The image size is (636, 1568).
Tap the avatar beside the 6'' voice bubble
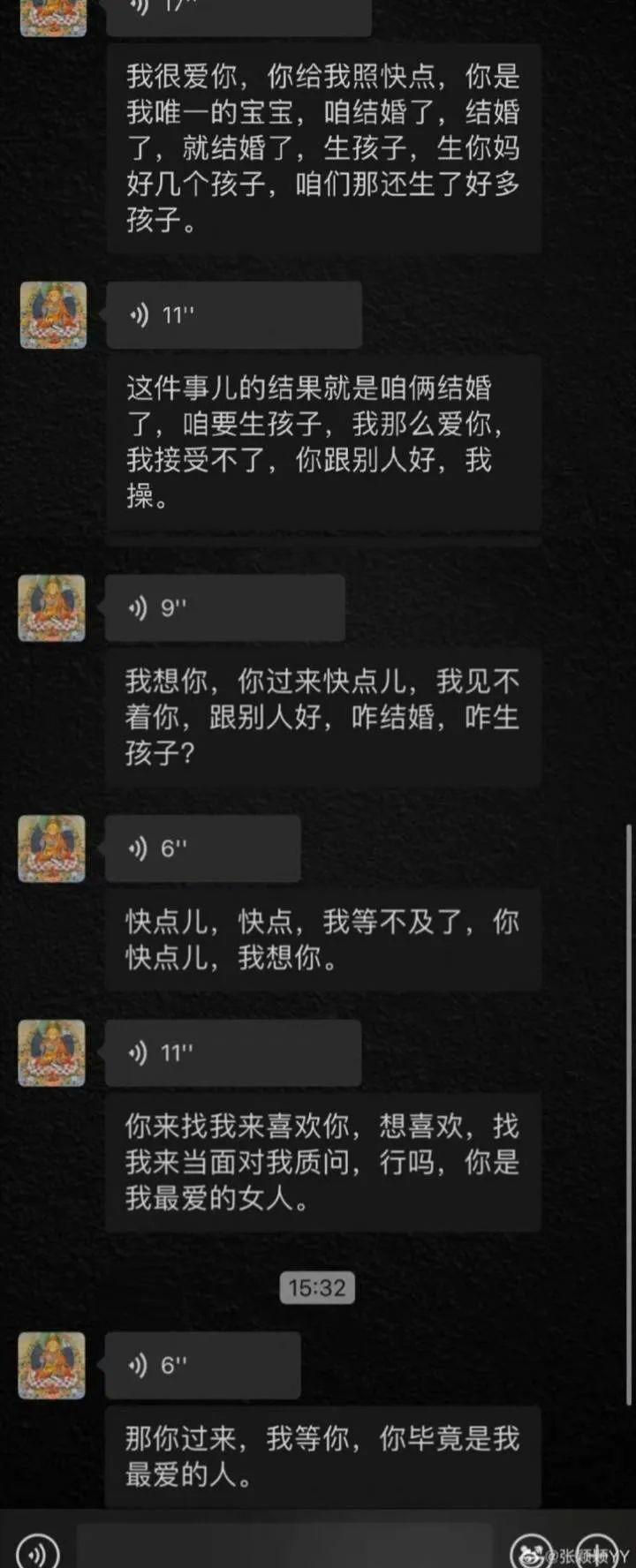52,848
